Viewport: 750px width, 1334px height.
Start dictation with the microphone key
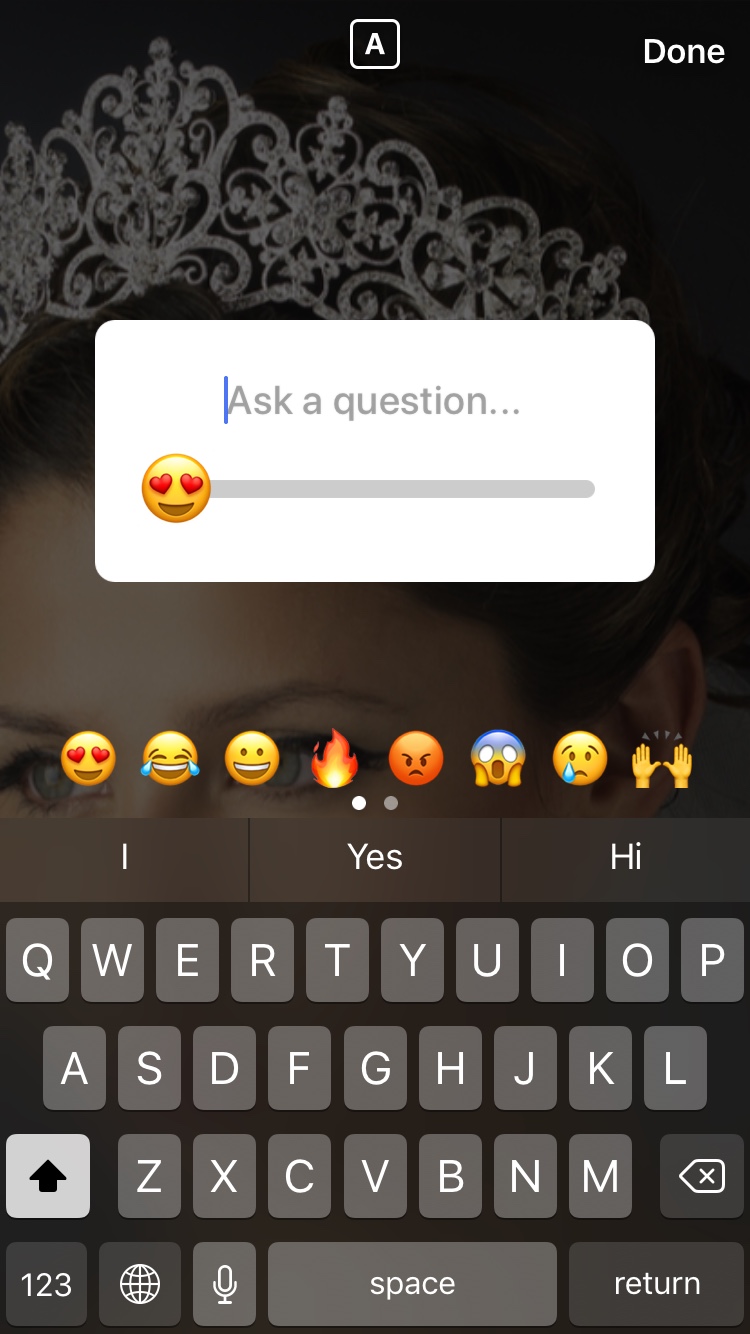tap(225, 1284)
